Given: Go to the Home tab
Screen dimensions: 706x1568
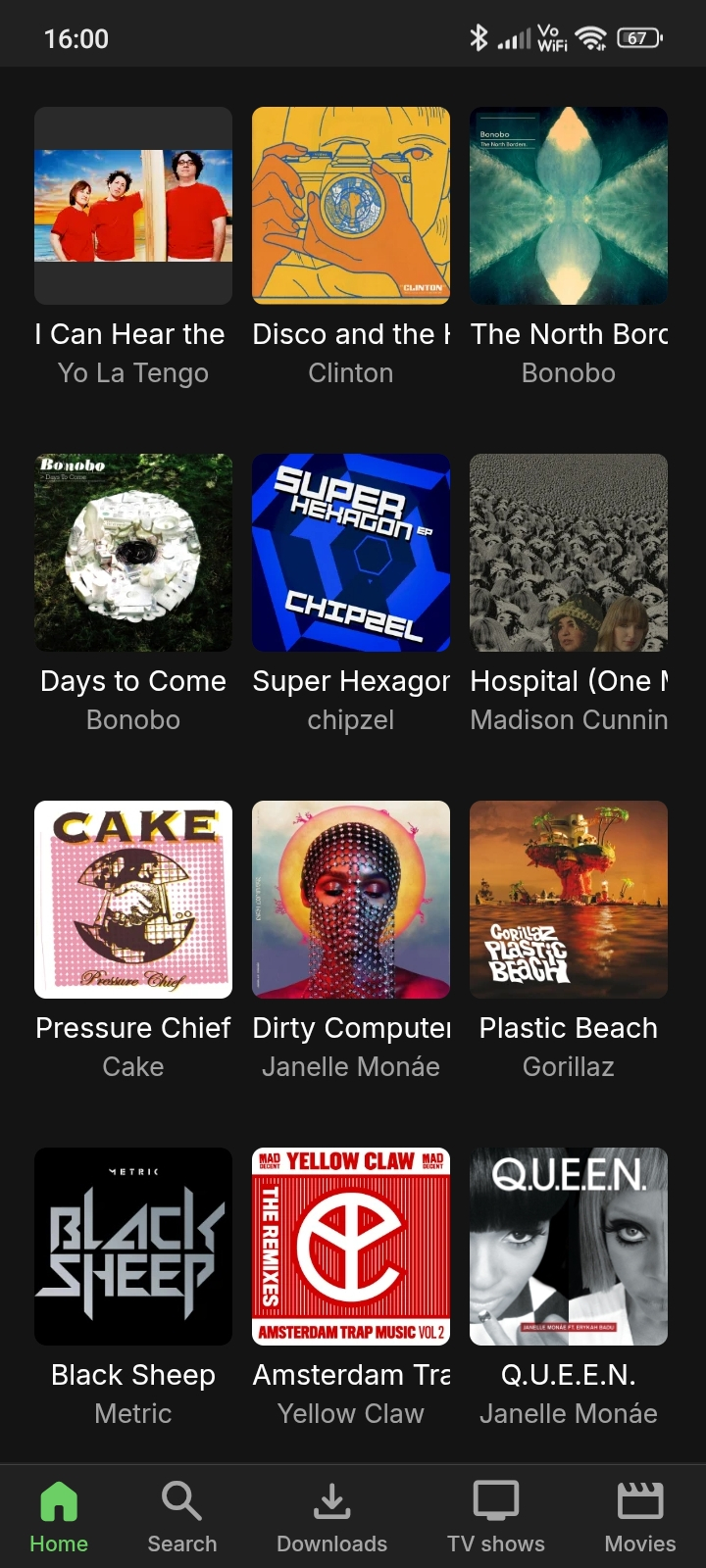Looking at the screenshot, I should (x=59, y=1517).
